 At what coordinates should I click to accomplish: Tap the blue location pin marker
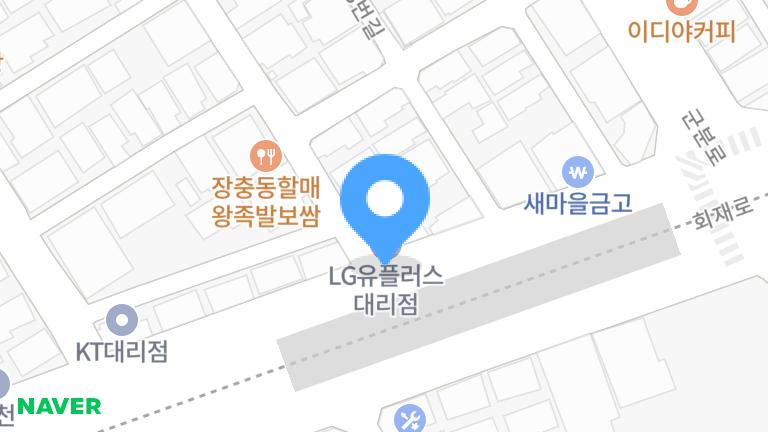pos(385,200)
